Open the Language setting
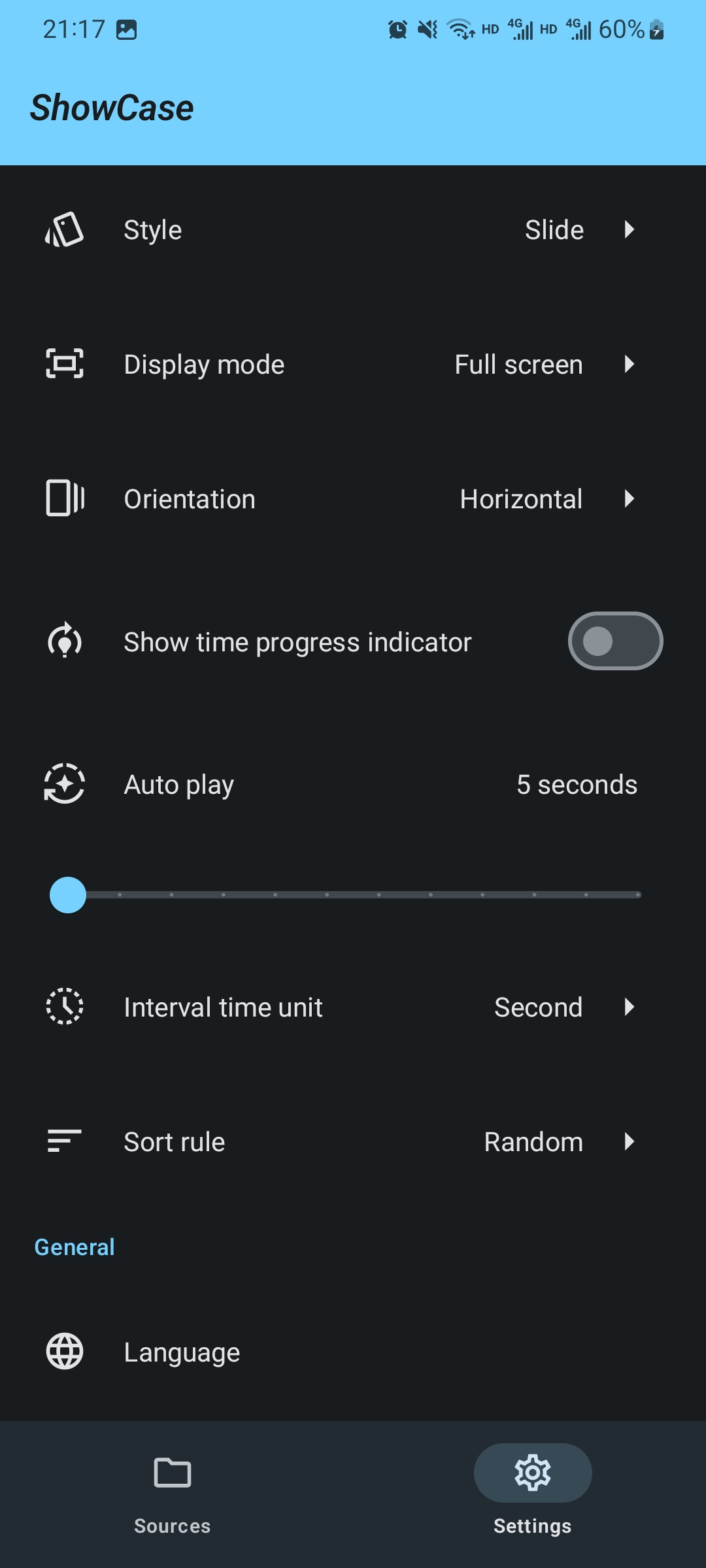 click(x=353, y=1352)
